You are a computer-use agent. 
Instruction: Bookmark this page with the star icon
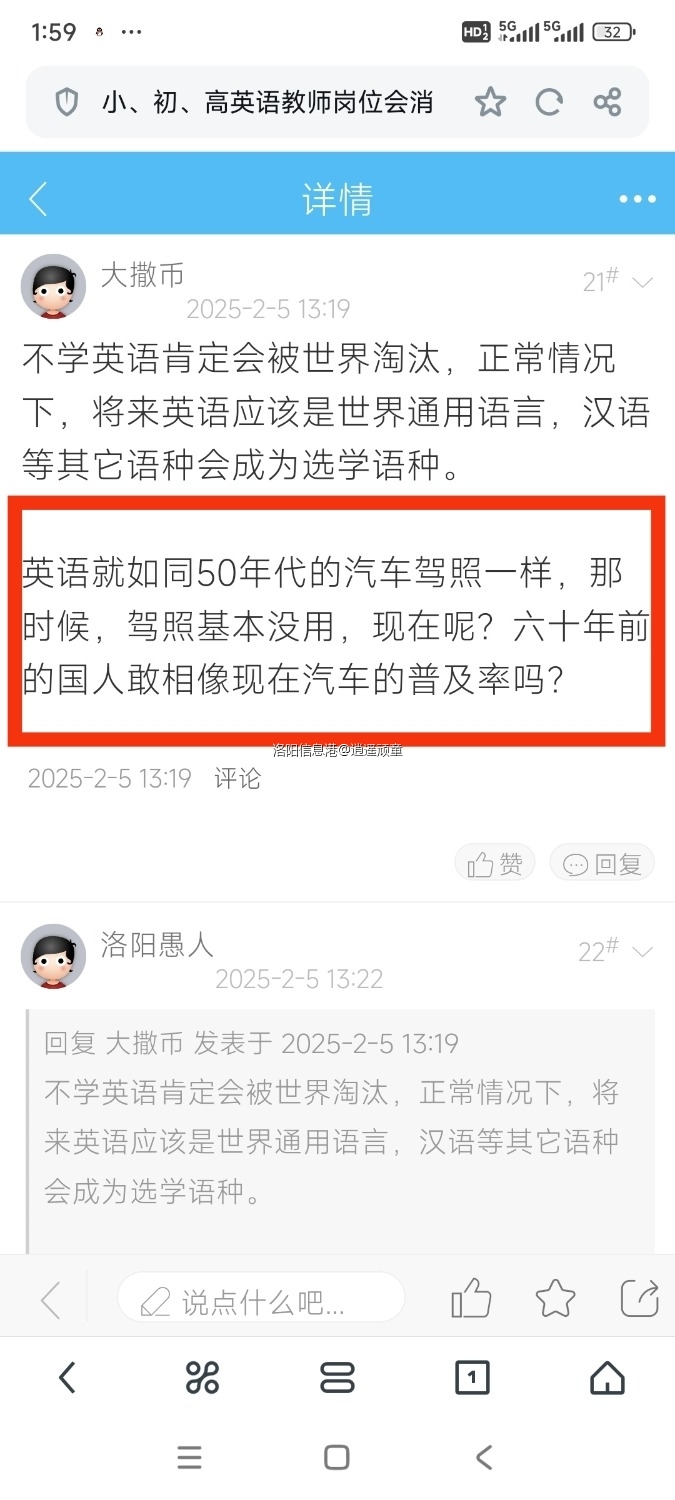tap(490, 102)
